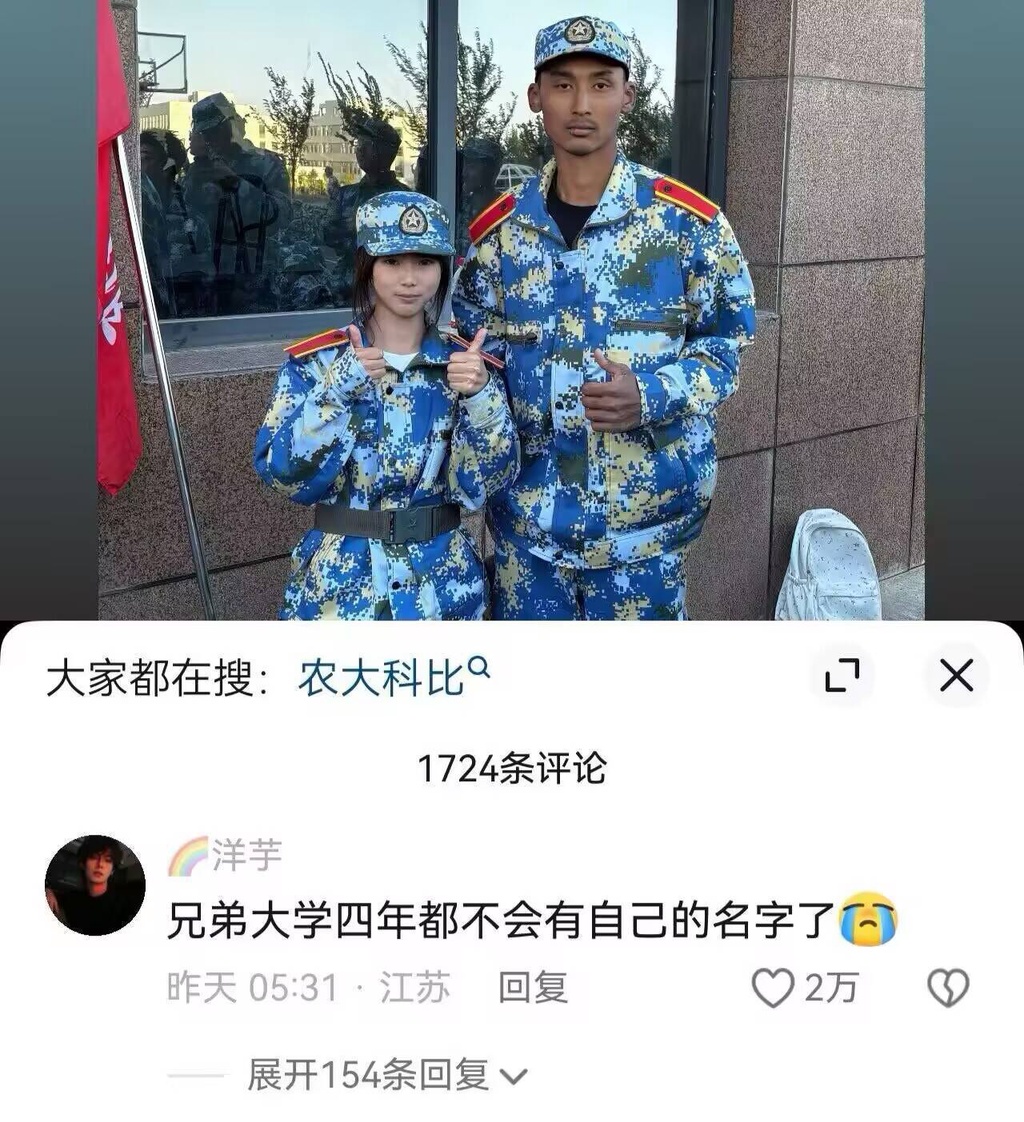The height and width of the screenshot is (1122, 1024).
Task: Open 洋芋's profile avatar
Action: coord(95,885)
